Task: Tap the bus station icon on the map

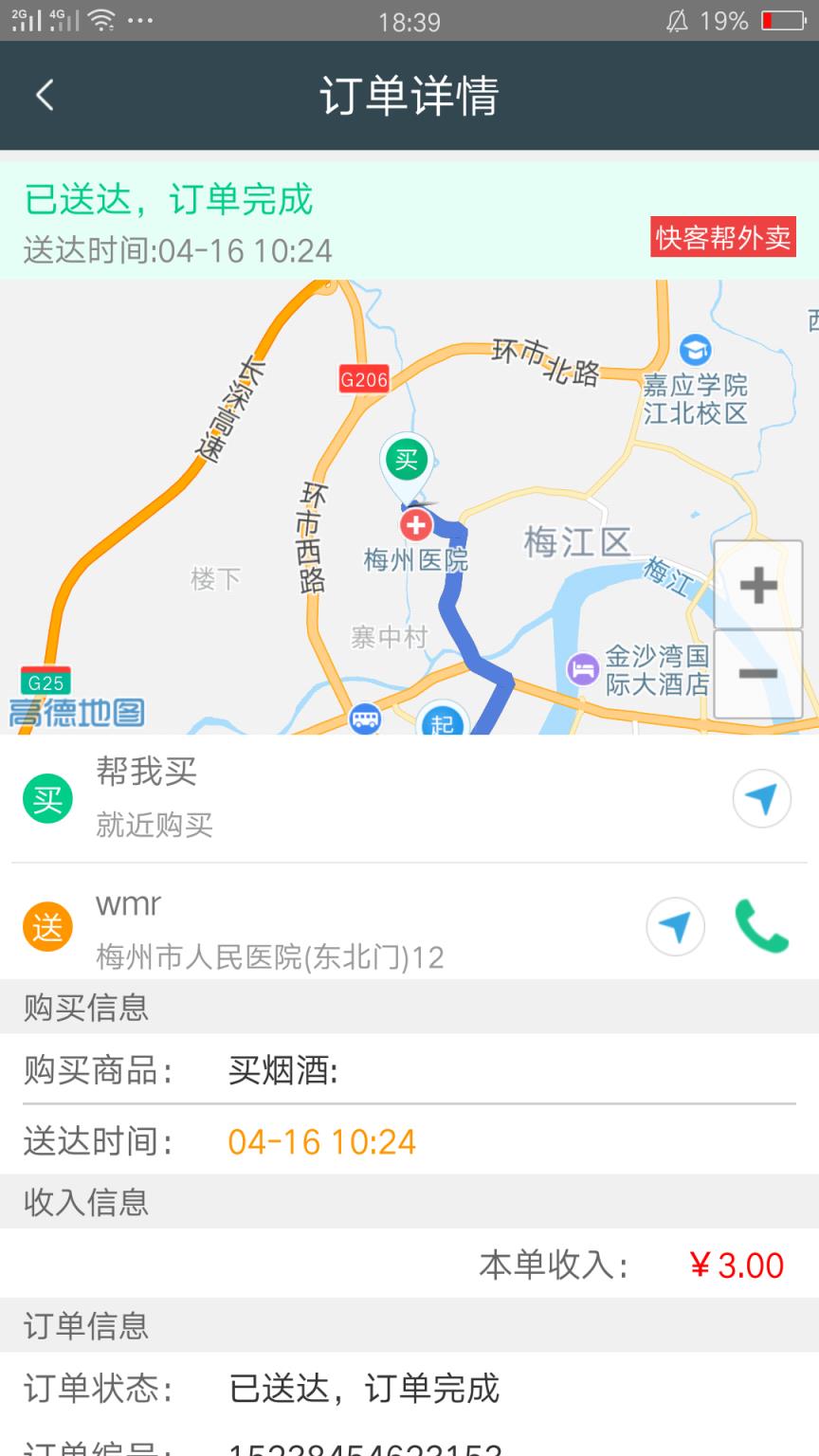Action: pyautogui.click(x=365, y=717)
